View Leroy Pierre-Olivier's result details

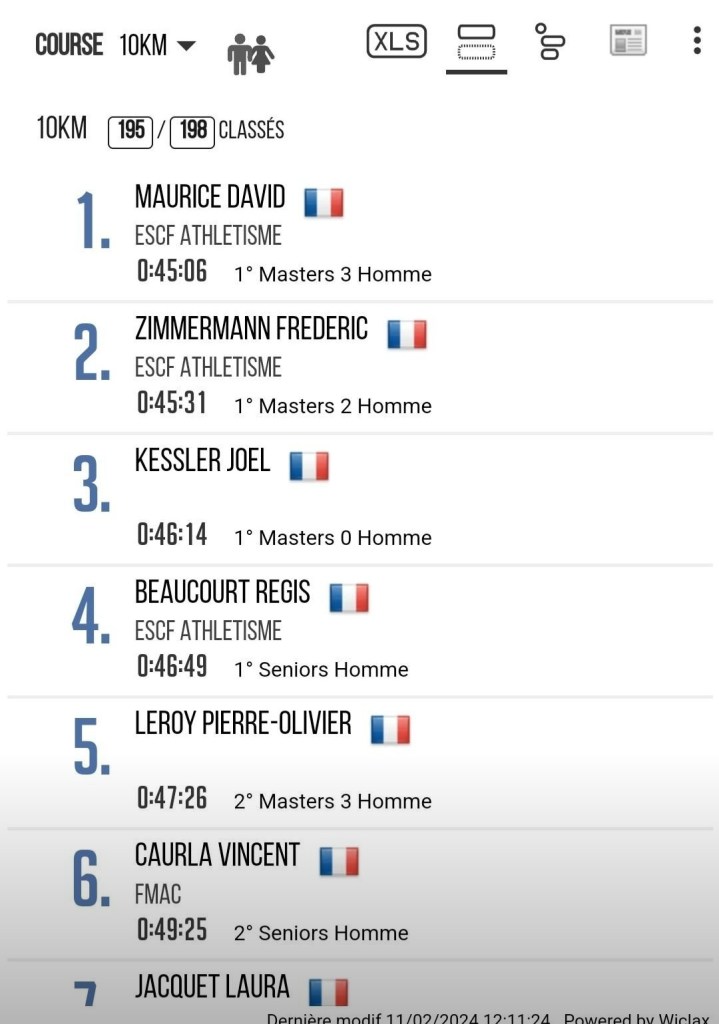pos(360,762)
